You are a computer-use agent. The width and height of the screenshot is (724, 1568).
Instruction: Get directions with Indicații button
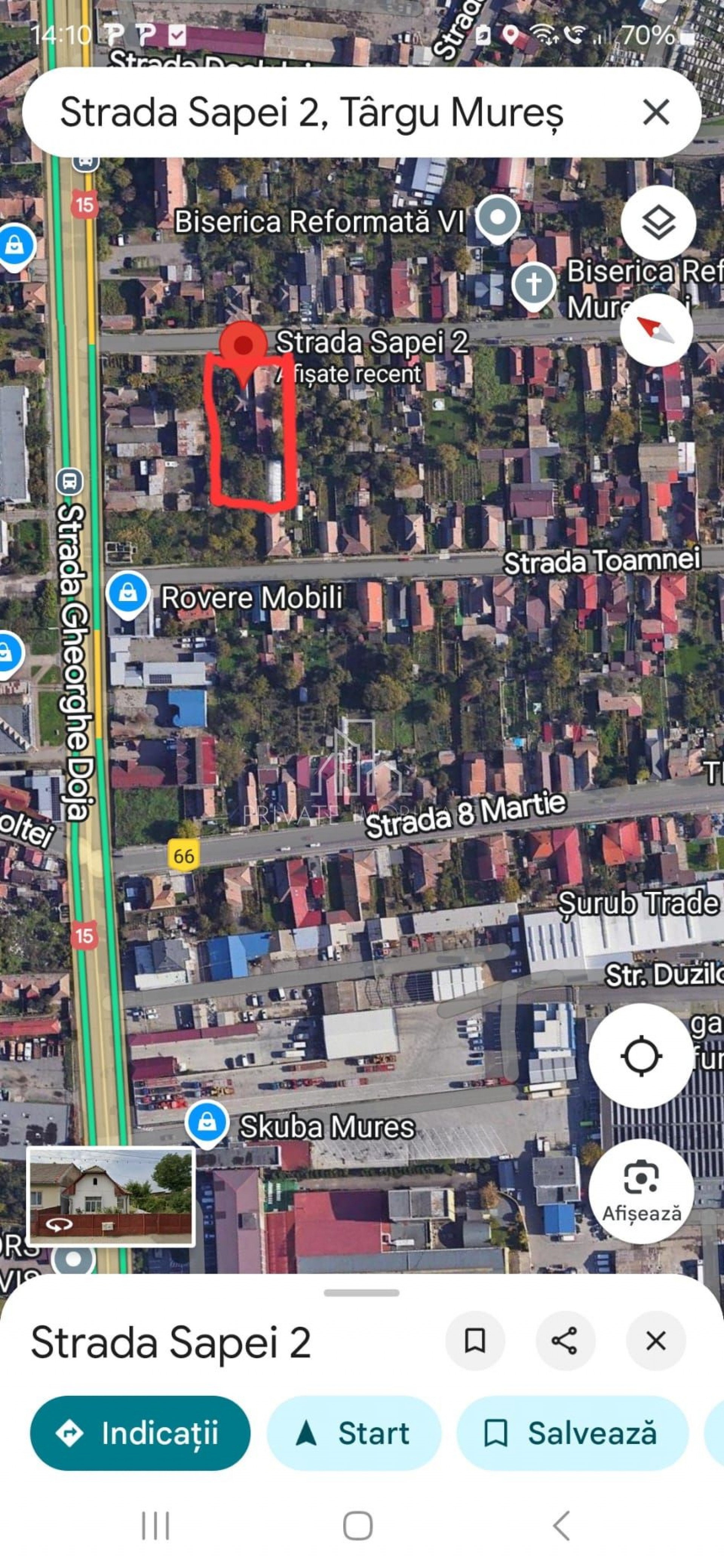(x=140, y=1433)
